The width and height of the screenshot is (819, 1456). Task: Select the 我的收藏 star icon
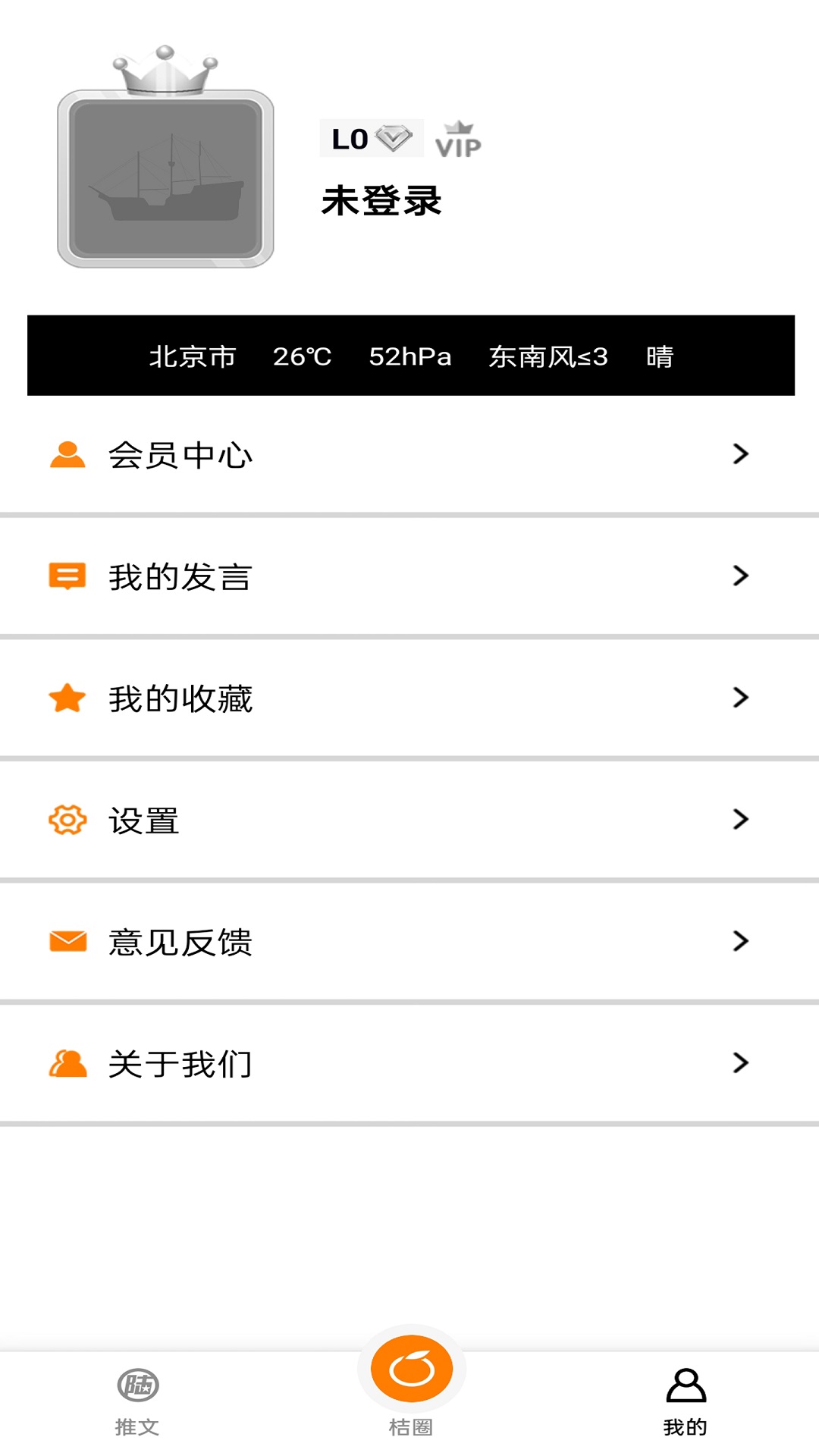[x=67, y=698]
